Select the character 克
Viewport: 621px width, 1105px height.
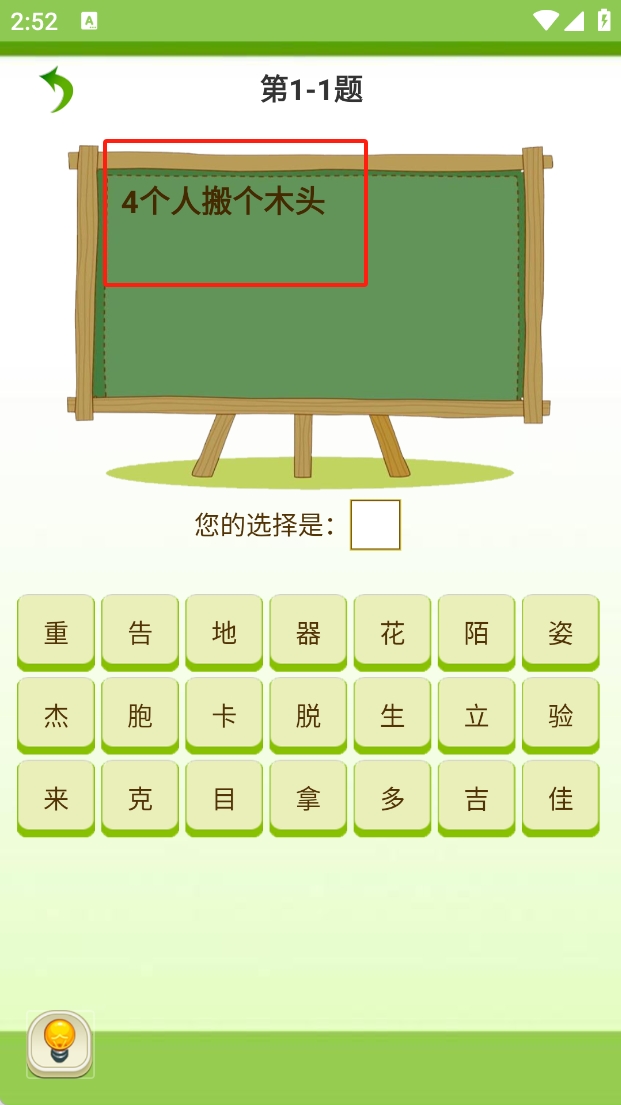pyautogui.click(x=140, y=798)
